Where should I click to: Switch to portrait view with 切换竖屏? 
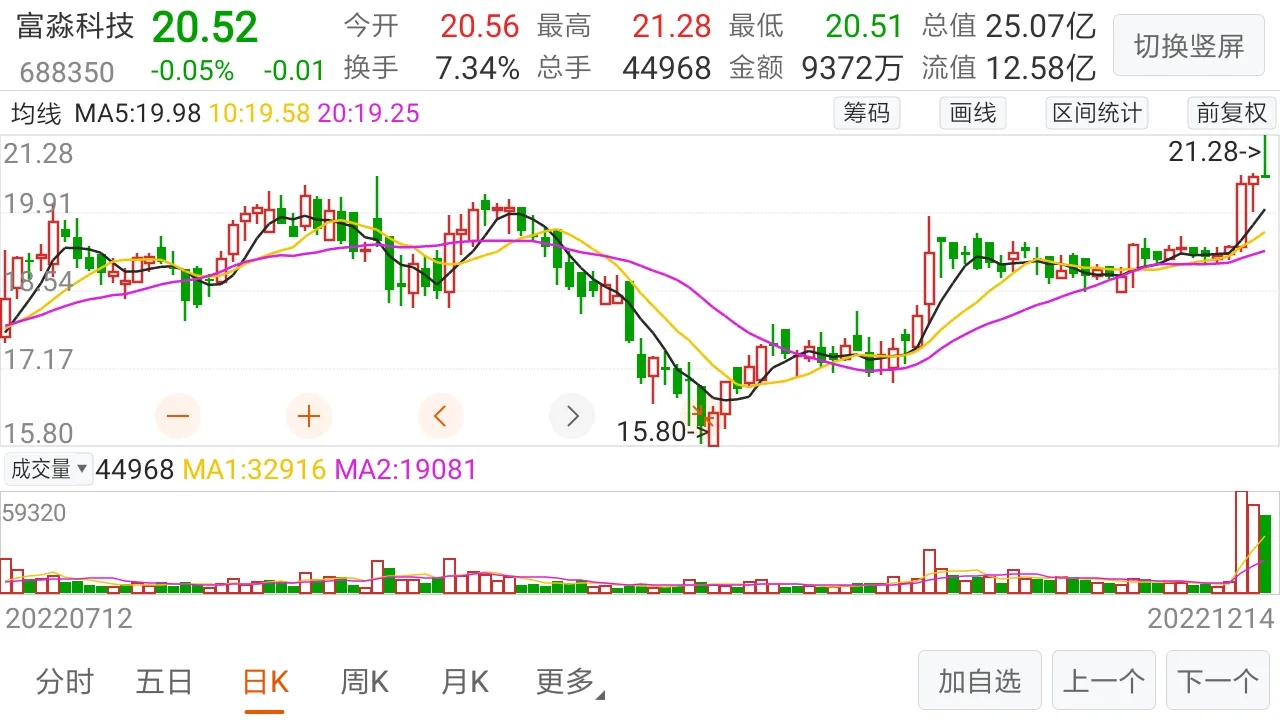click(x=1188, y=46)
